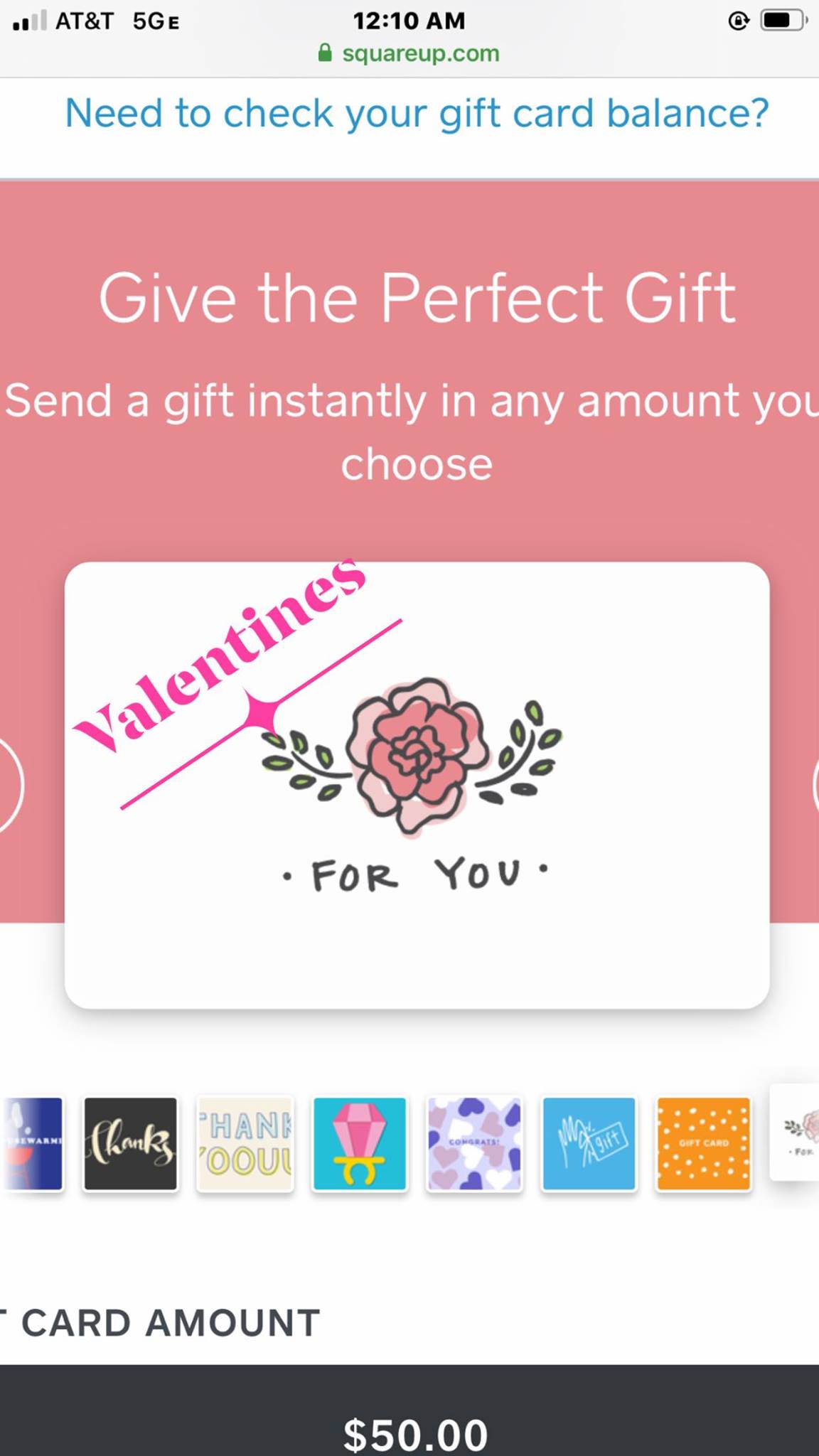
Task: Select the blue hand gift card design
Action: click(x=589, y=1143)
